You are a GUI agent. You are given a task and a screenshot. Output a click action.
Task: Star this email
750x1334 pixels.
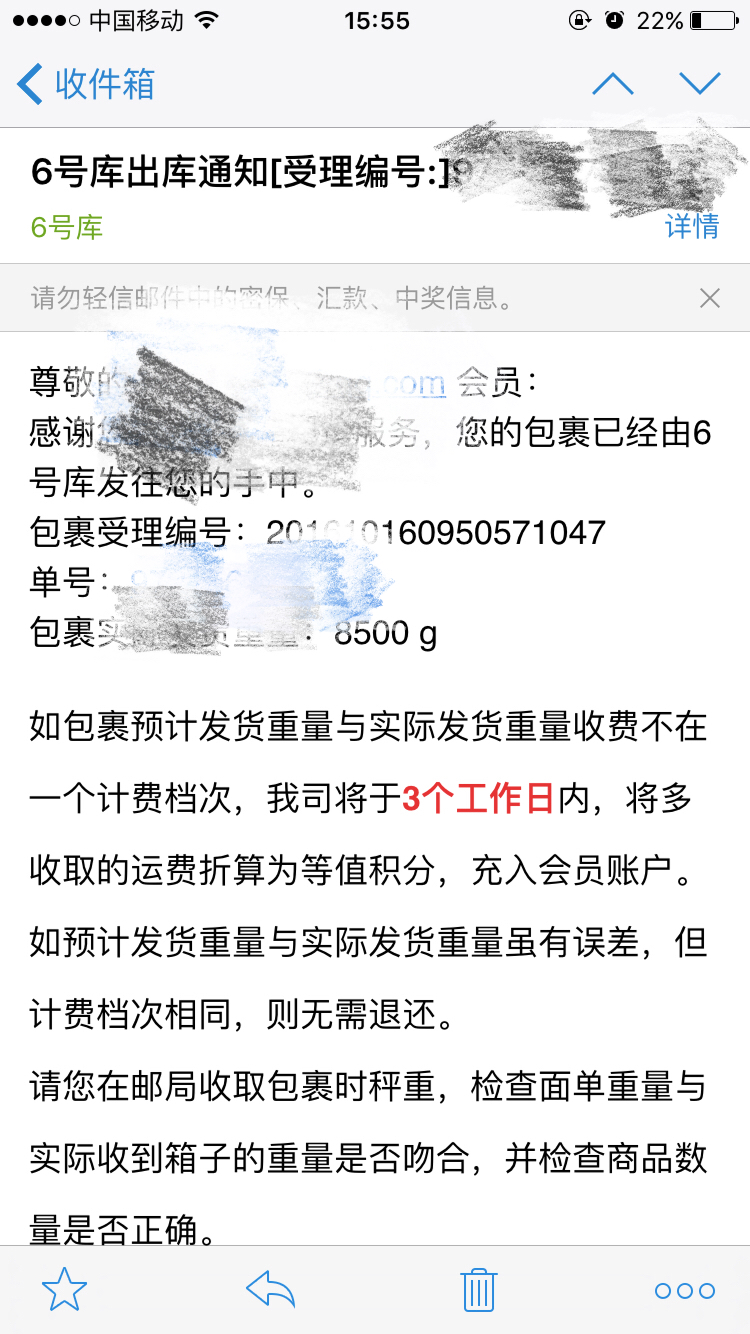click(x=64, y=1290)
